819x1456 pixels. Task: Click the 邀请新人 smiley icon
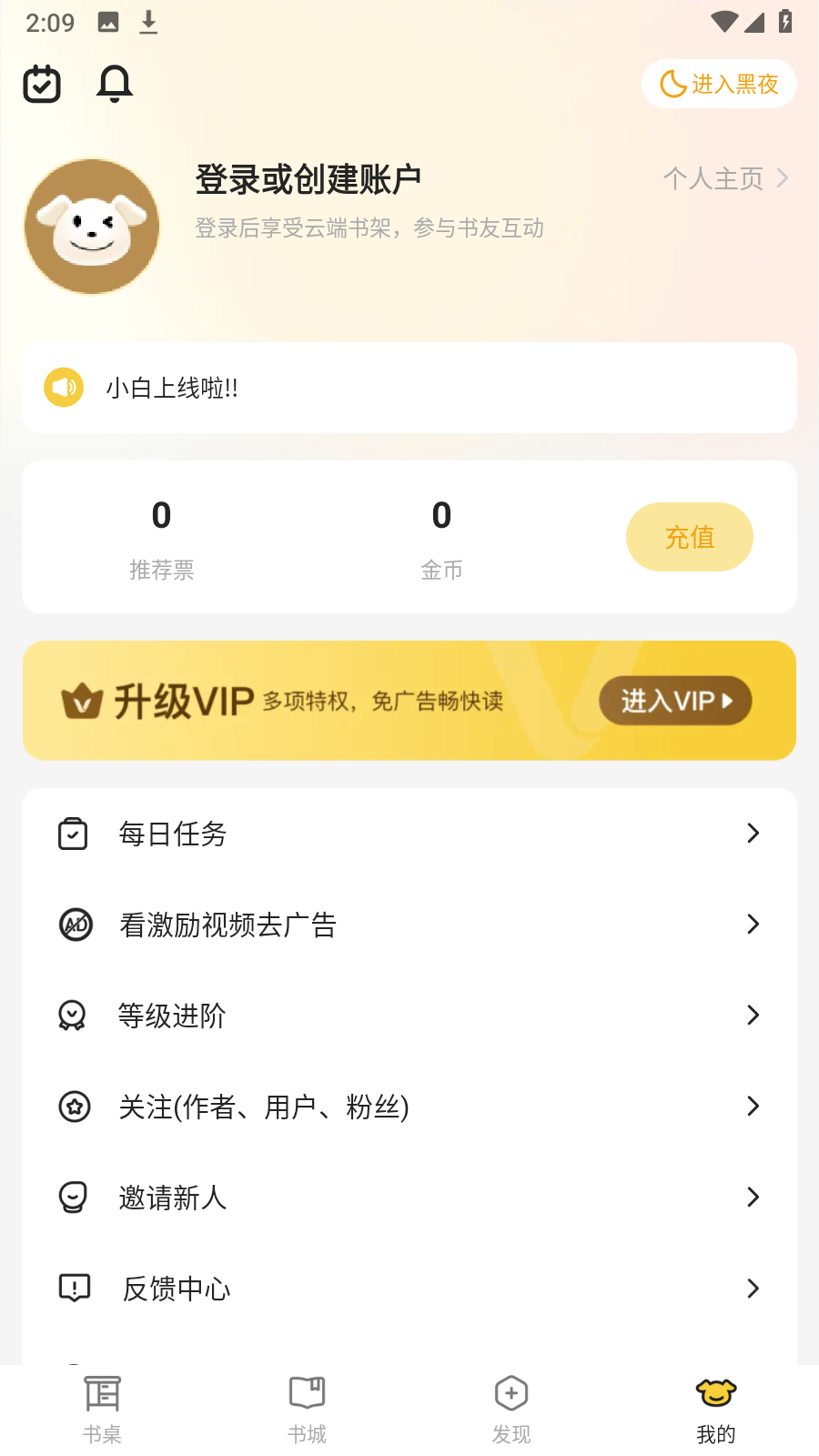click(75, 1198)
